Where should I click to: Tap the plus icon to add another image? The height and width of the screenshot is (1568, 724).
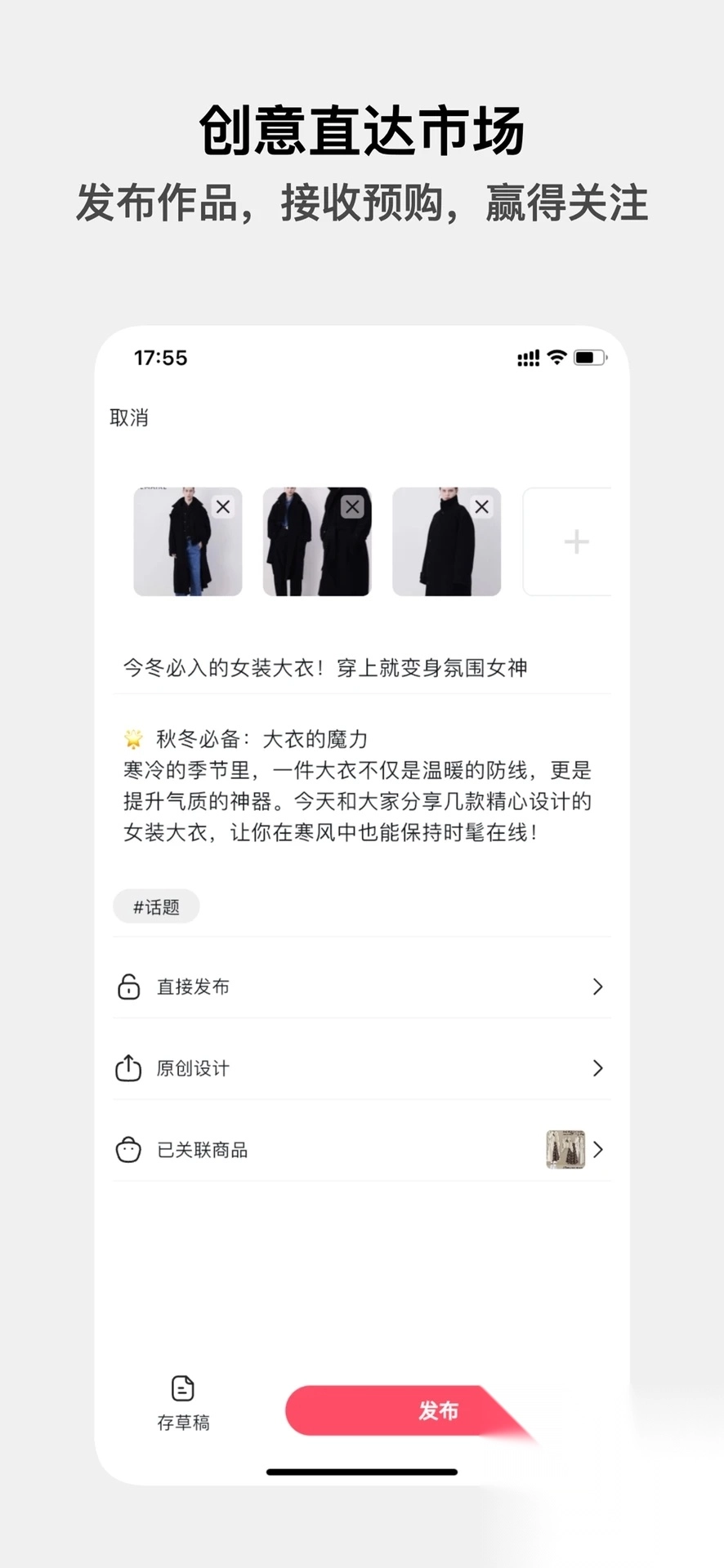pos(576,541)
